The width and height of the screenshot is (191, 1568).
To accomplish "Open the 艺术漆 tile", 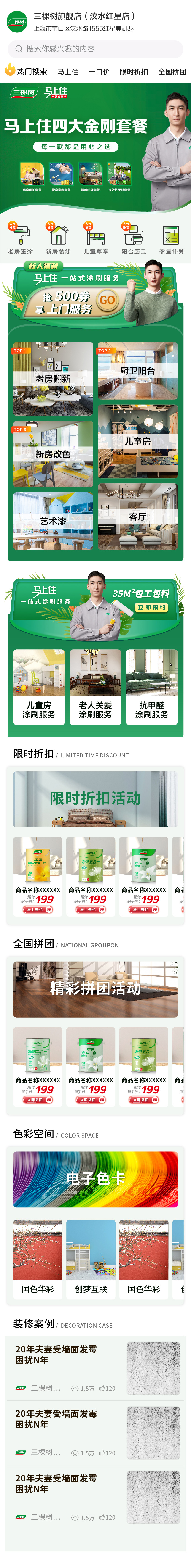I will (x=53, y=521).
